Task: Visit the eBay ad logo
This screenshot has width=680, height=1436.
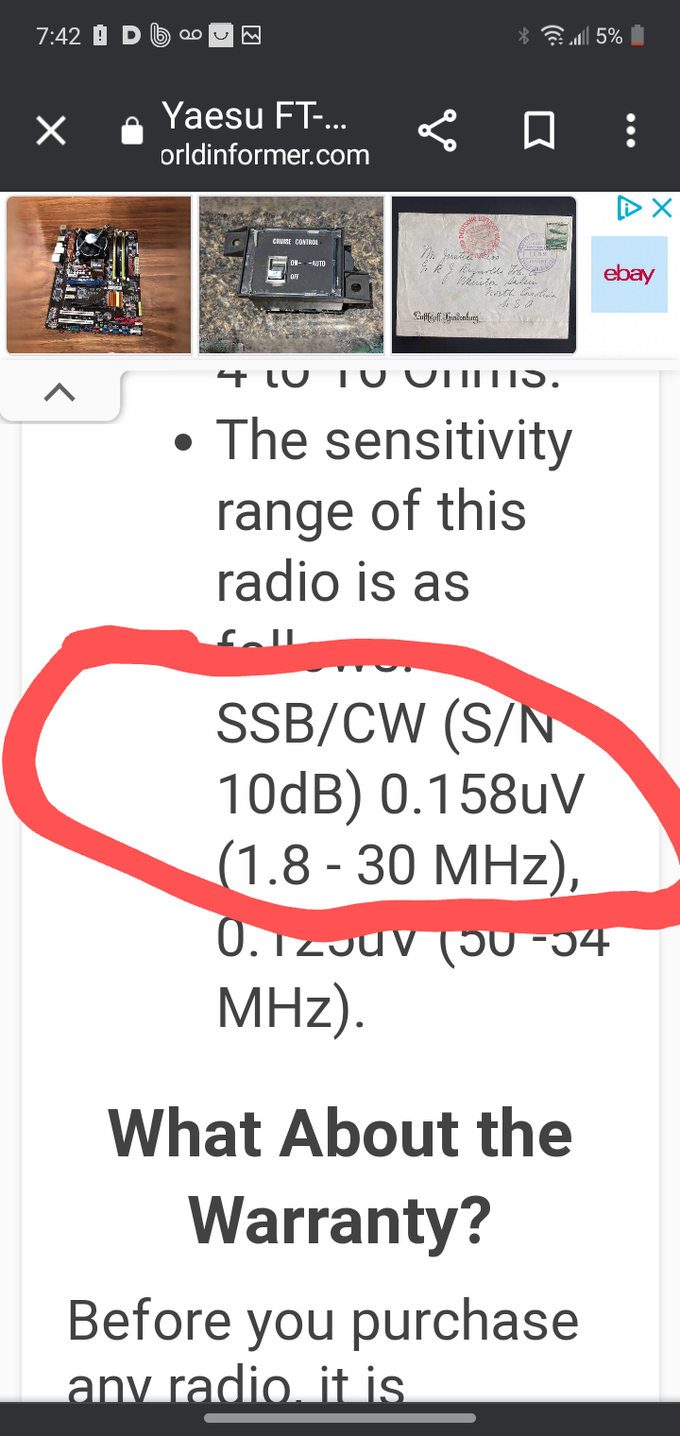Action: (629, 274)
